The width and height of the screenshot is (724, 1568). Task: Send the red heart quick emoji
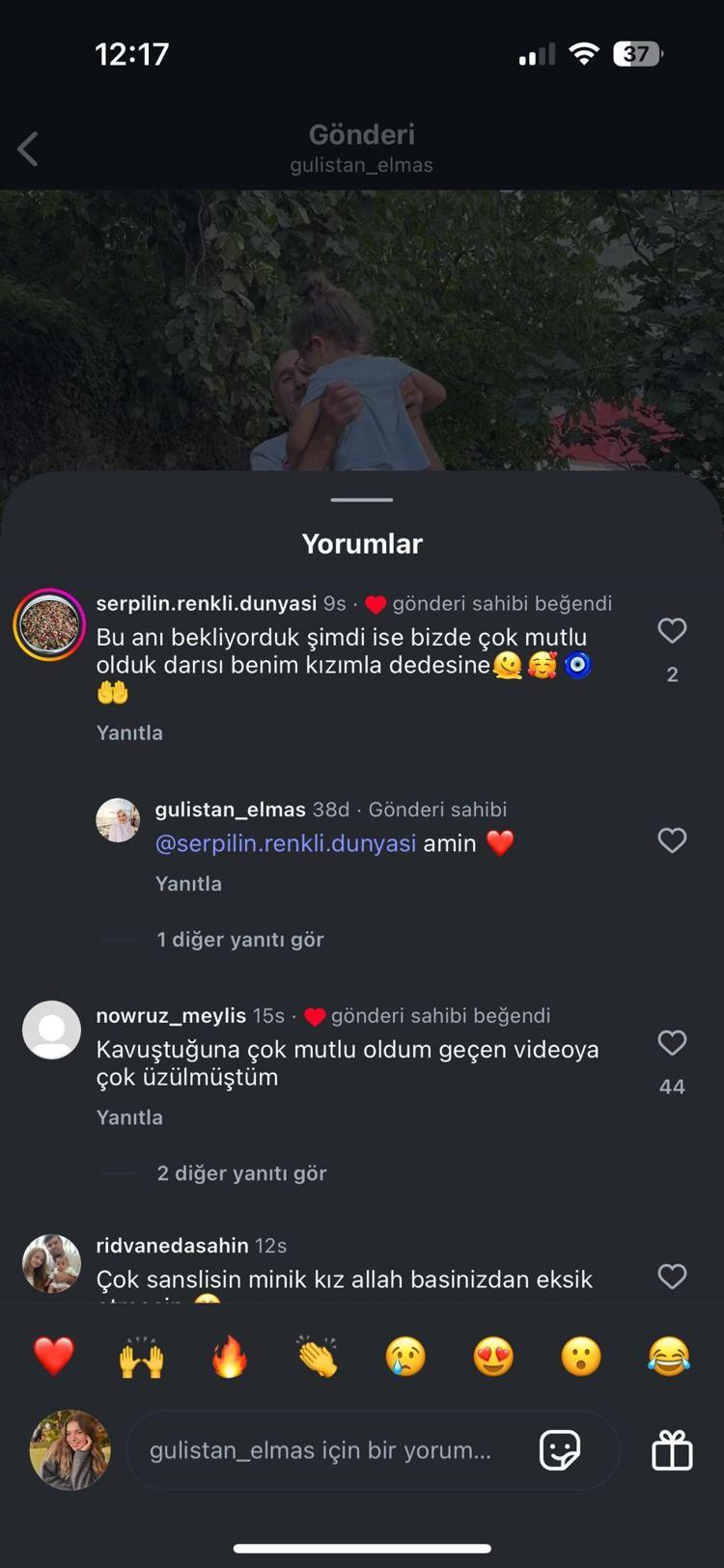pyautogui.click(x=54, y=1357)
